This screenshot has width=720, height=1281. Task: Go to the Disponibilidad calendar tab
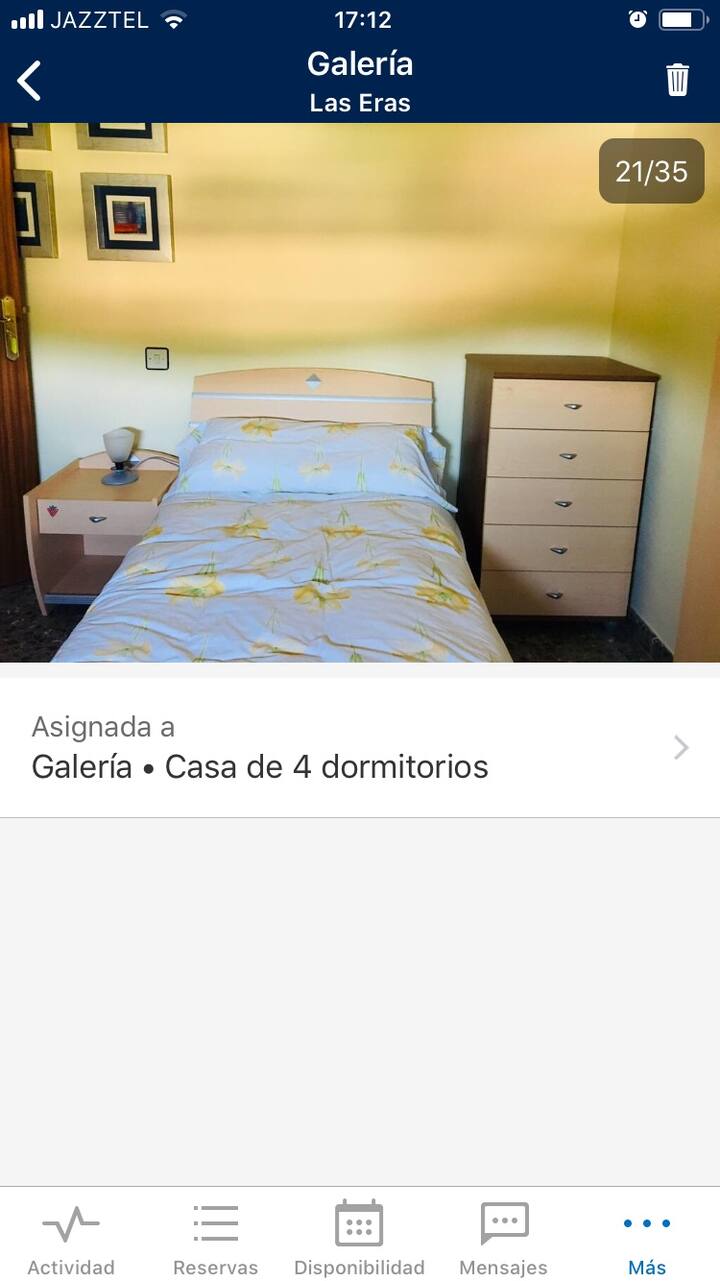click(359, 1238)
